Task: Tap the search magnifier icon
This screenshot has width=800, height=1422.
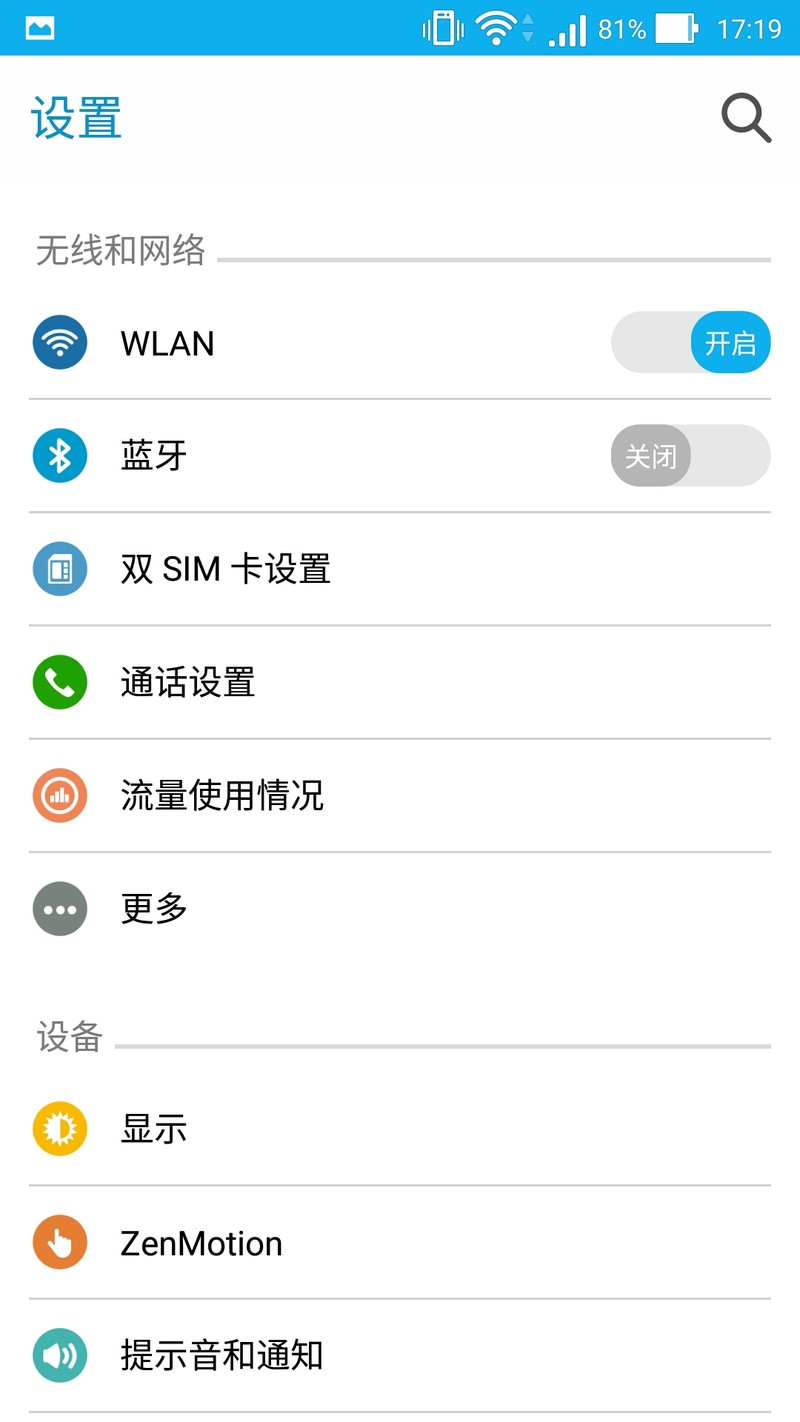Action: [745, 117]
